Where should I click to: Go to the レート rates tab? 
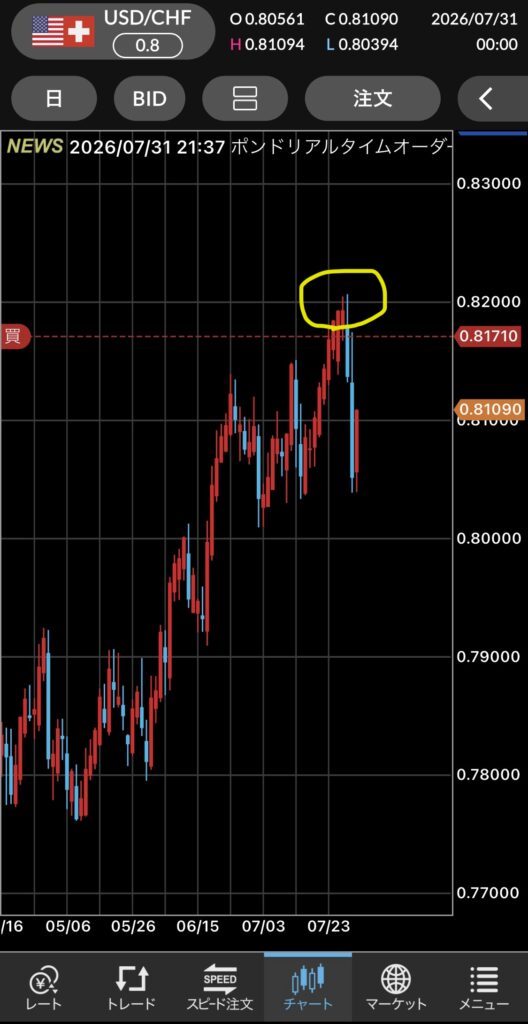coord(44,988)
